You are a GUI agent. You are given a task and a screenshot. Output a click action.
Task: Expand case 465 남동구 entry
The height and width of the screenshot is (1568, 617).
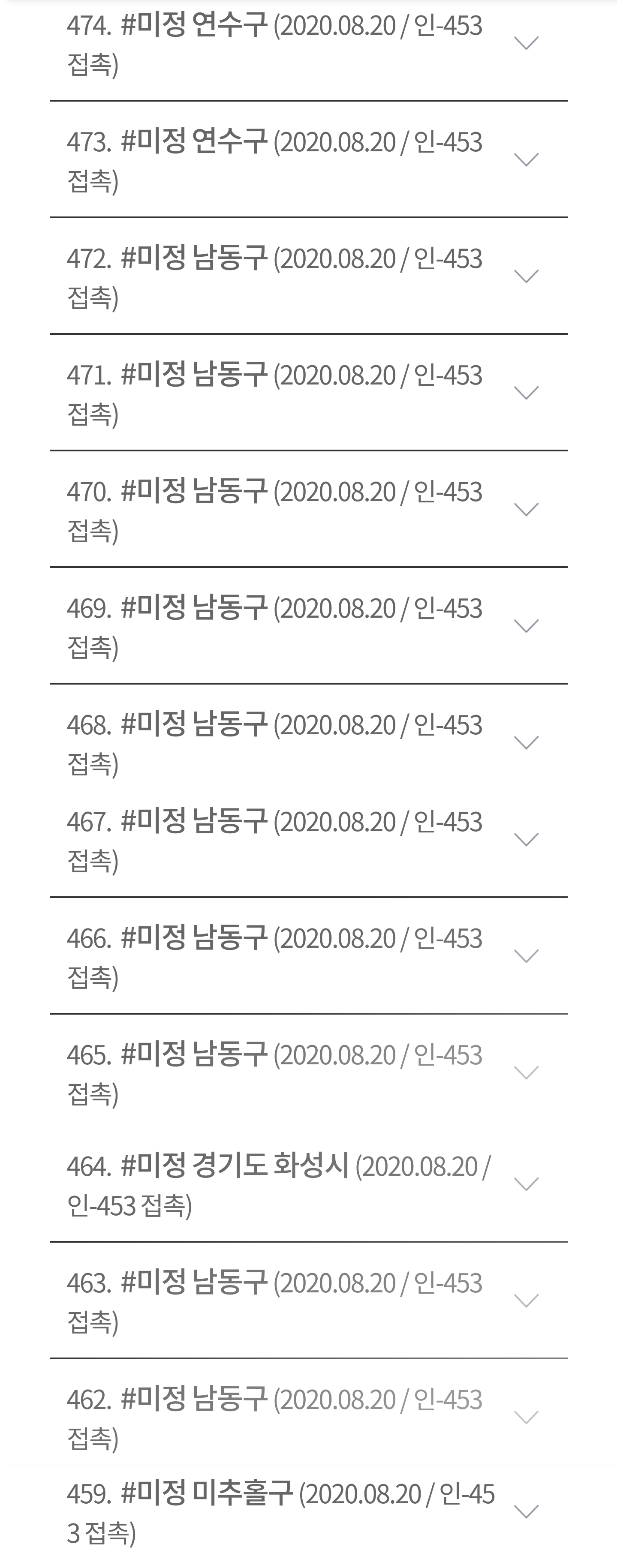[x=526, y=1072]
